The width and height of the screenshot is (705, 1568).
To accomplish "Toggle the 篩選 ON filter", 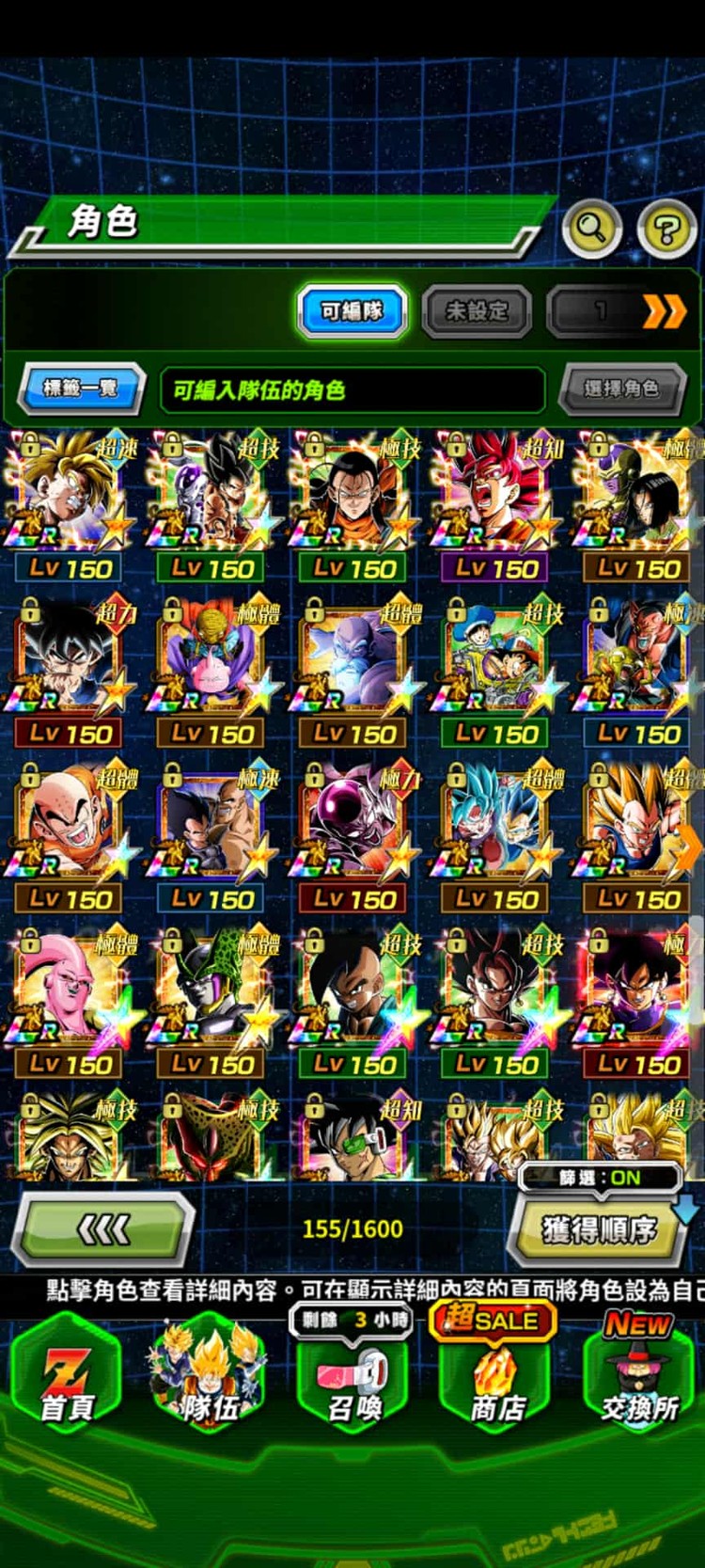I will point(601,1178).
